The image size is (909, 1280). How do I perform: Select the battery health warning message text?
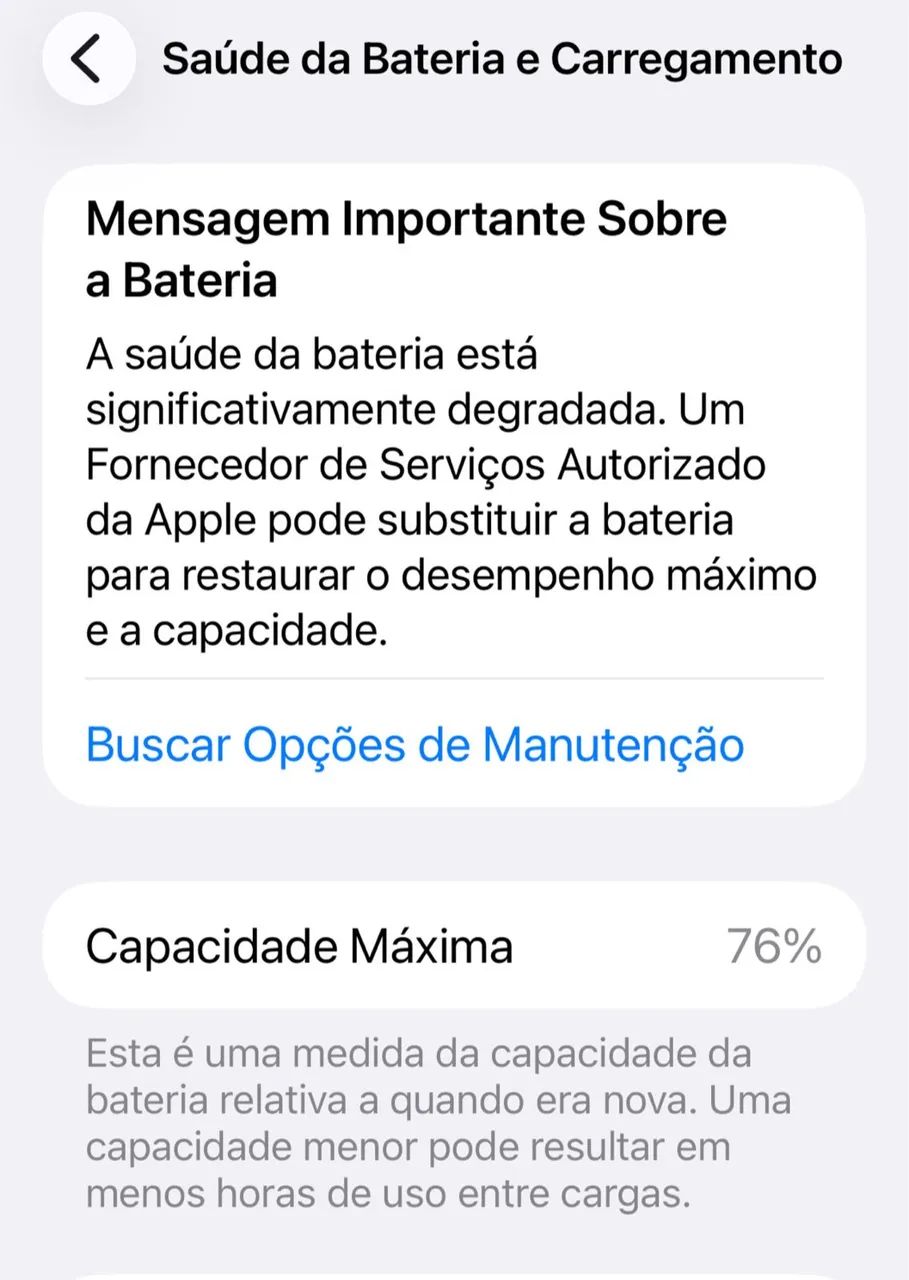point(450,490)
